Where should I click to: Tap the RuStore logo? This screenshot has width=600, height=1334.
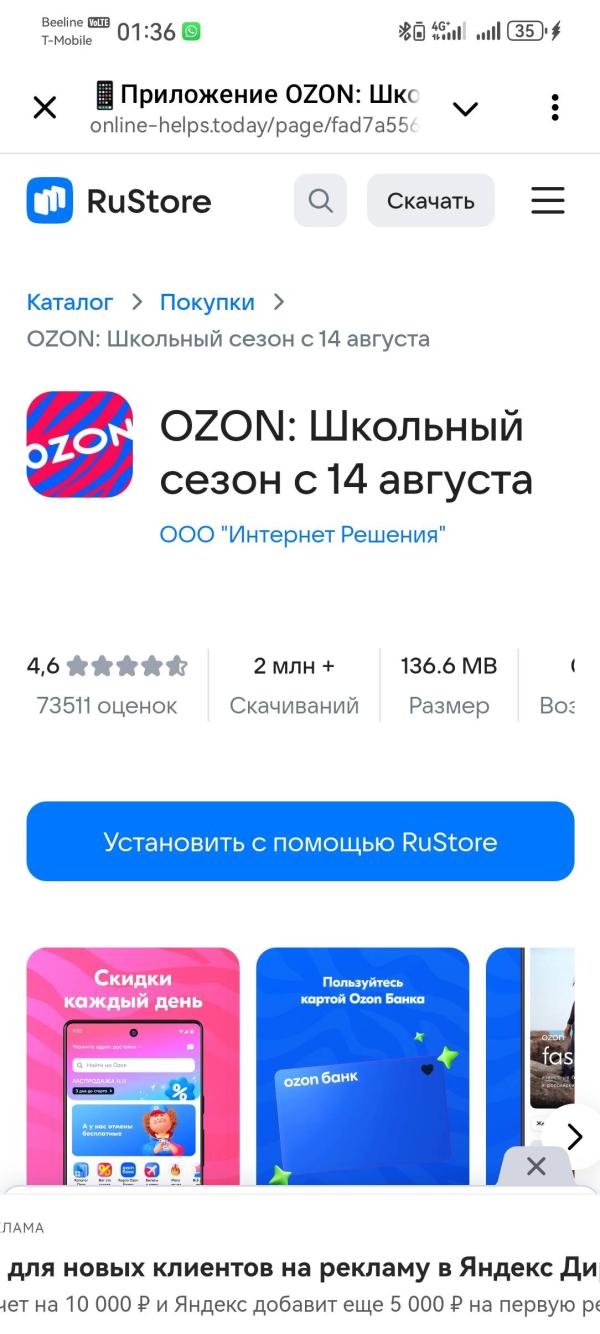click(119, 200)
